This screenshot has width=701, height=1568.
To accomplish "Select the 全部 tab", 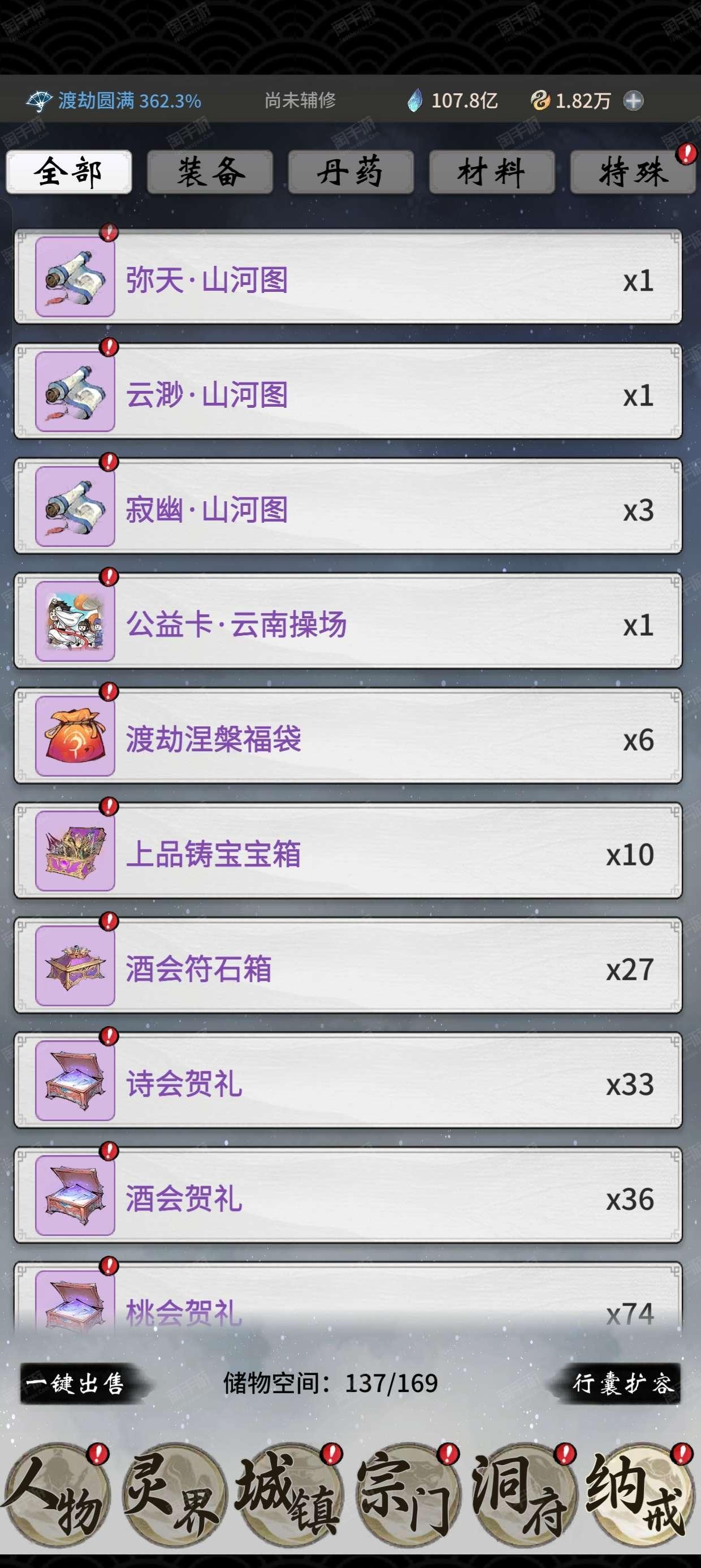I will 69,173.
